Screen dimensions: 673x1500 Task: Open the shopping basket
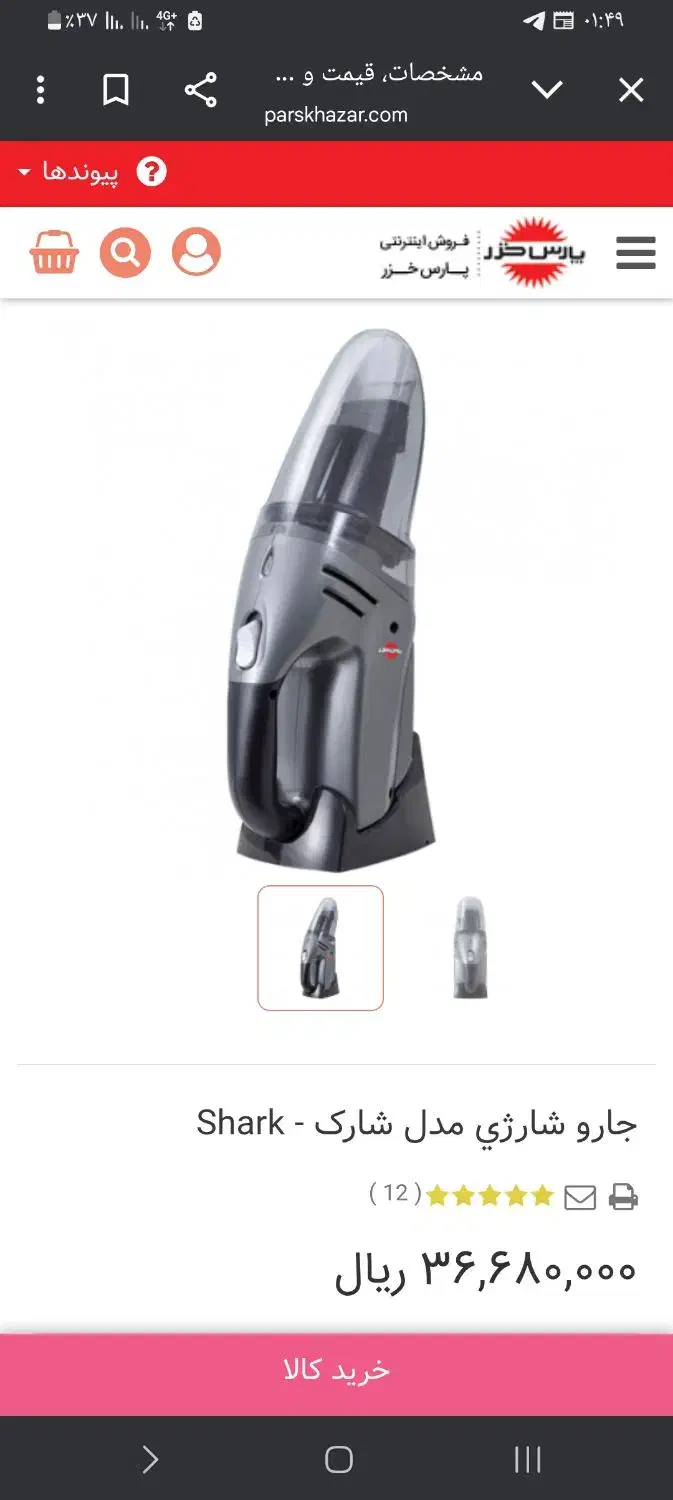(x=54, y=252)
